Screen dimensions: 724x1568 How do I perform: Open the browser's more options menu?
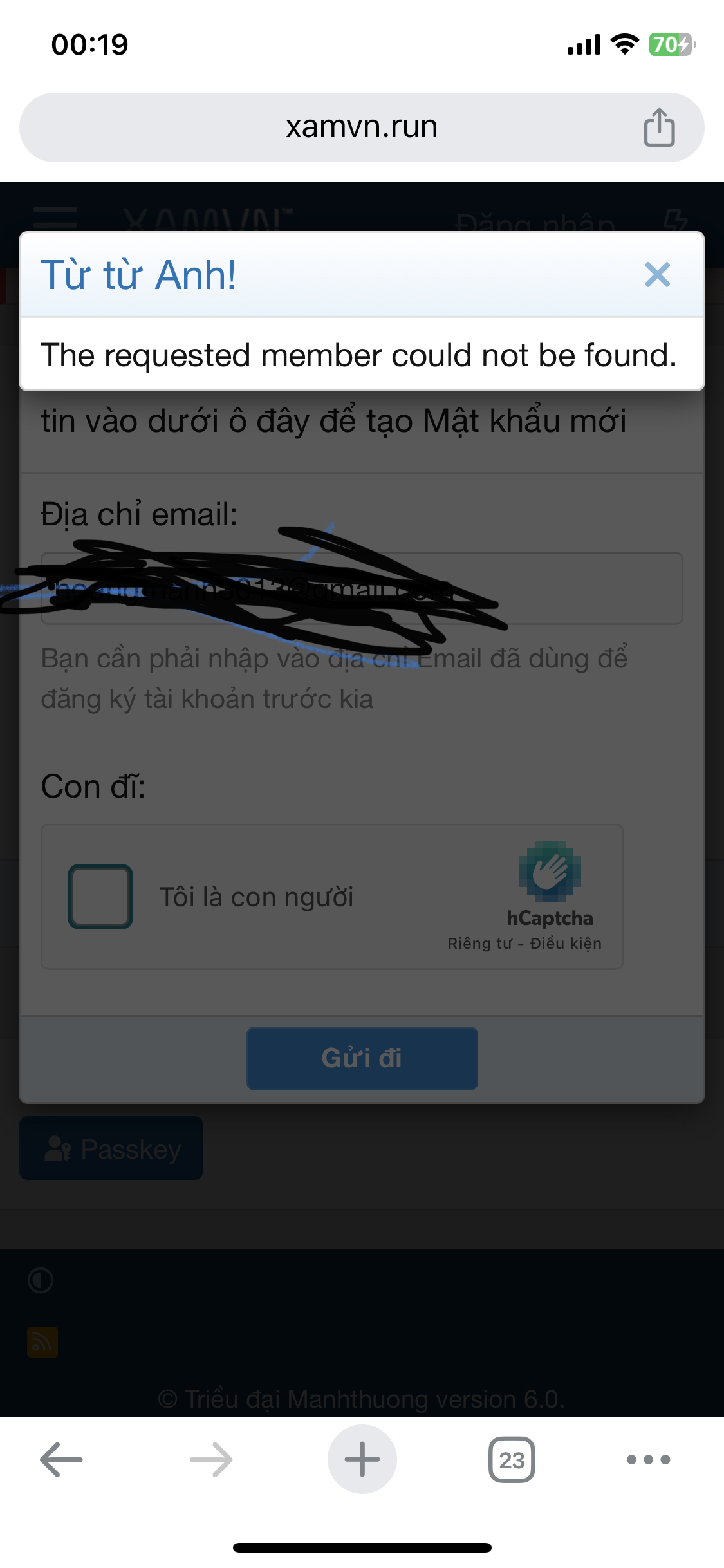click(648, 1459)
